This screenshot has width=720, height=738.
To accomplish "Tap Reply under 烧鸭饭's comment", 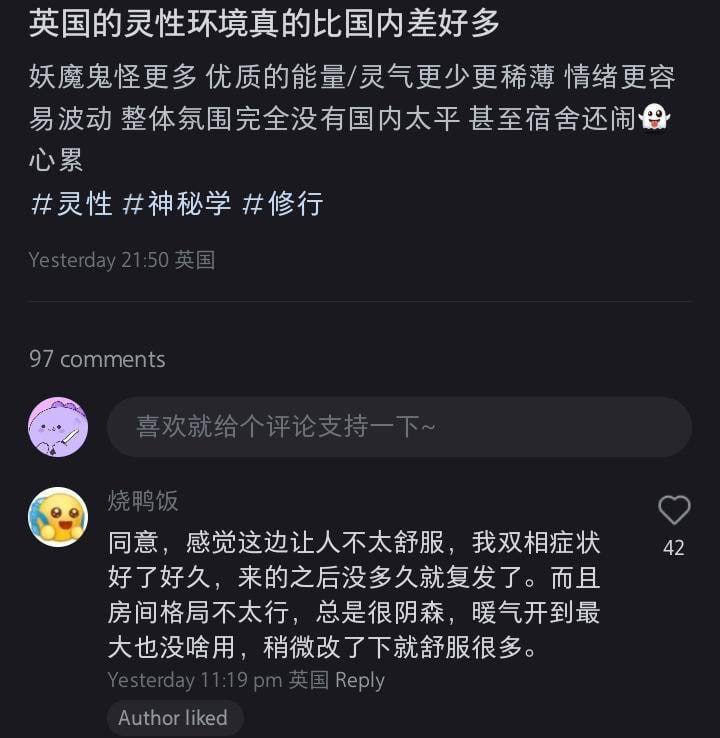I will 358,680.
